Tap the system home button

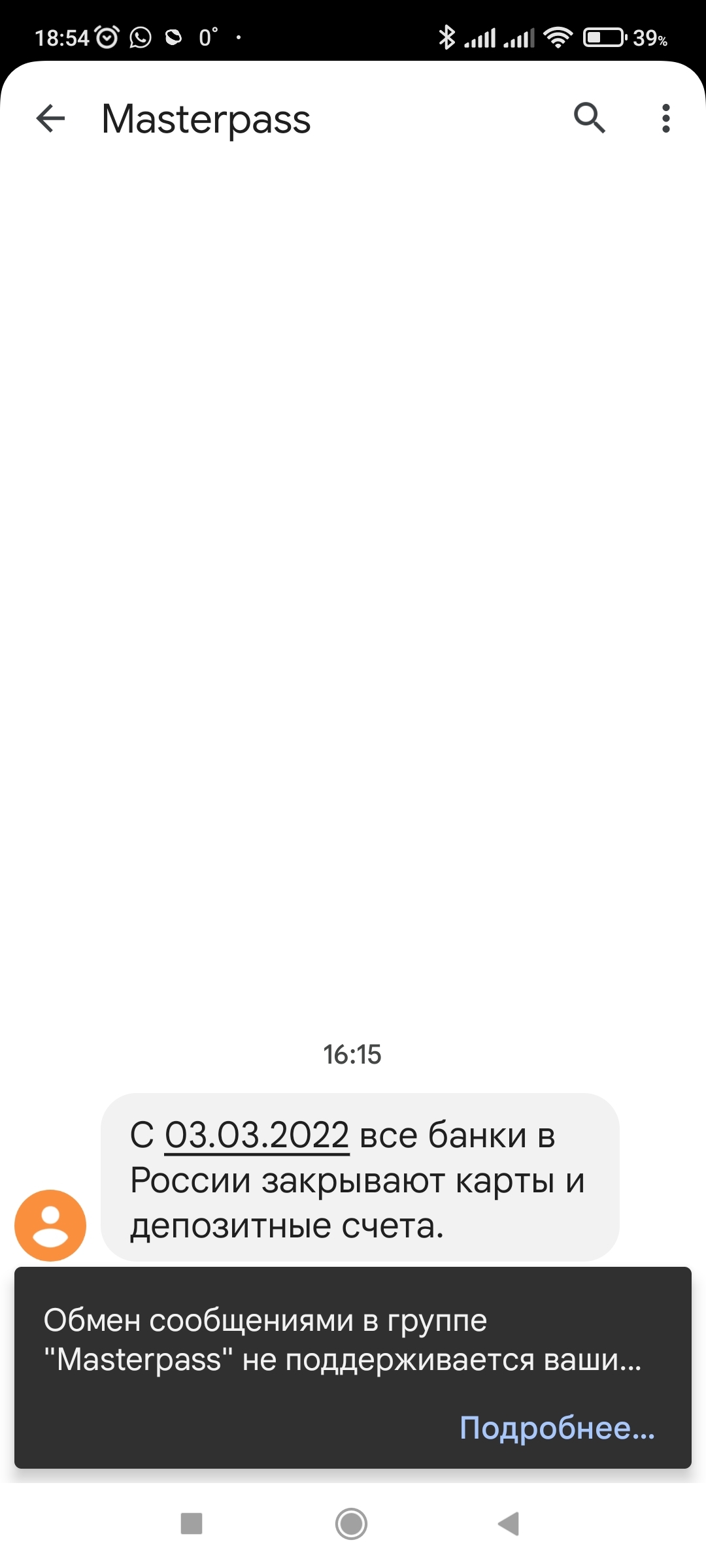pyautogui.click(x=352, y=1524)
